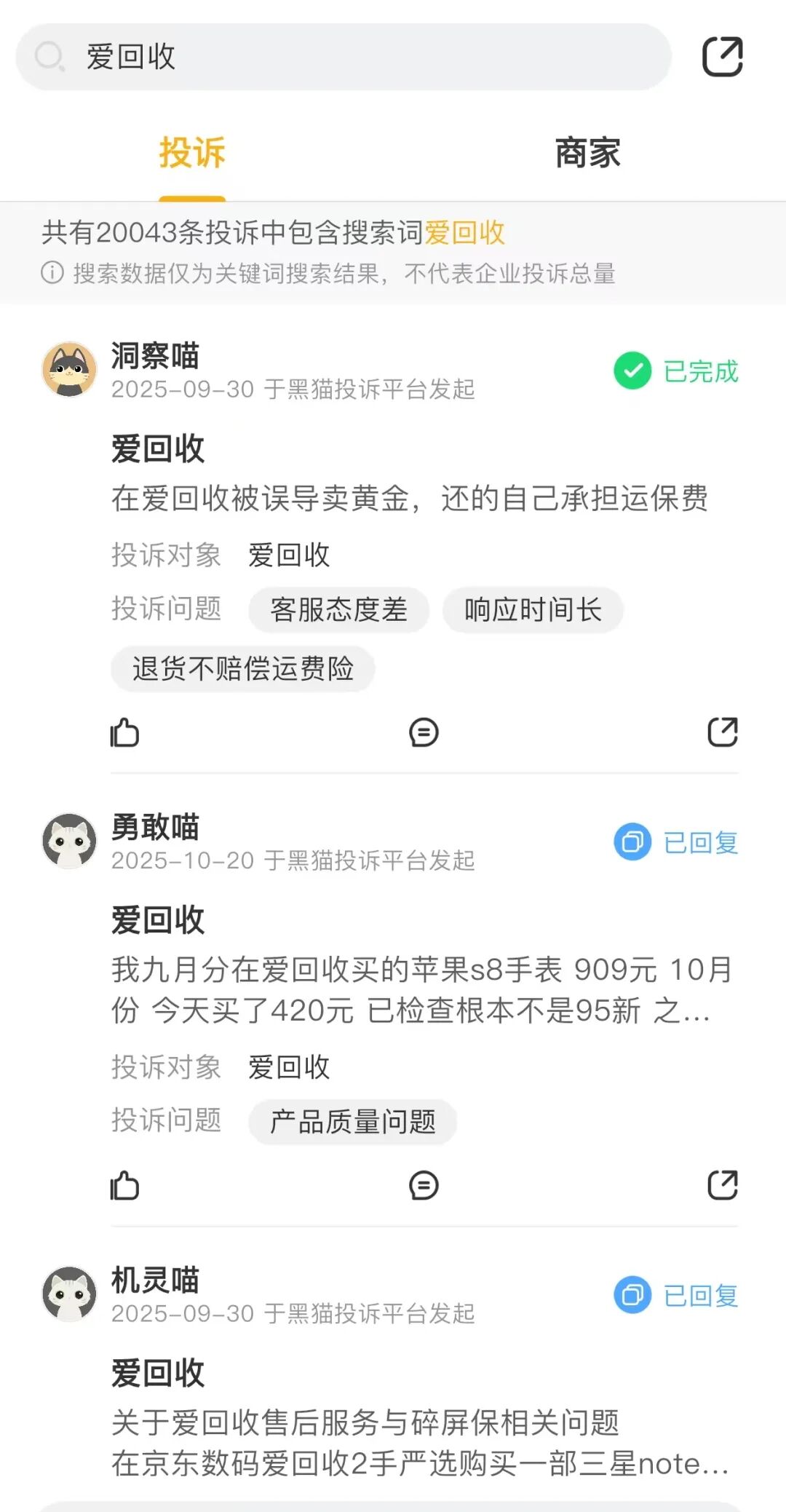The height and width of the screenshot is (1512, 786).
Task: Open 勇敢喵's Apple Watch S8 complaint
Action: click(x=422, y=989)
